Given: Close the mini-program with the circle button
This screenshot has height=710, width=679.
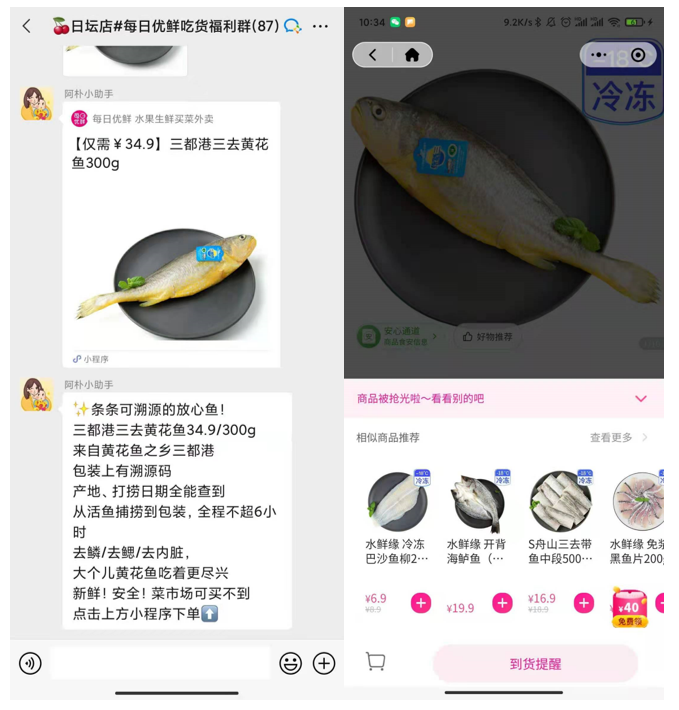Looking at the screenshot, I should [638, 55].
